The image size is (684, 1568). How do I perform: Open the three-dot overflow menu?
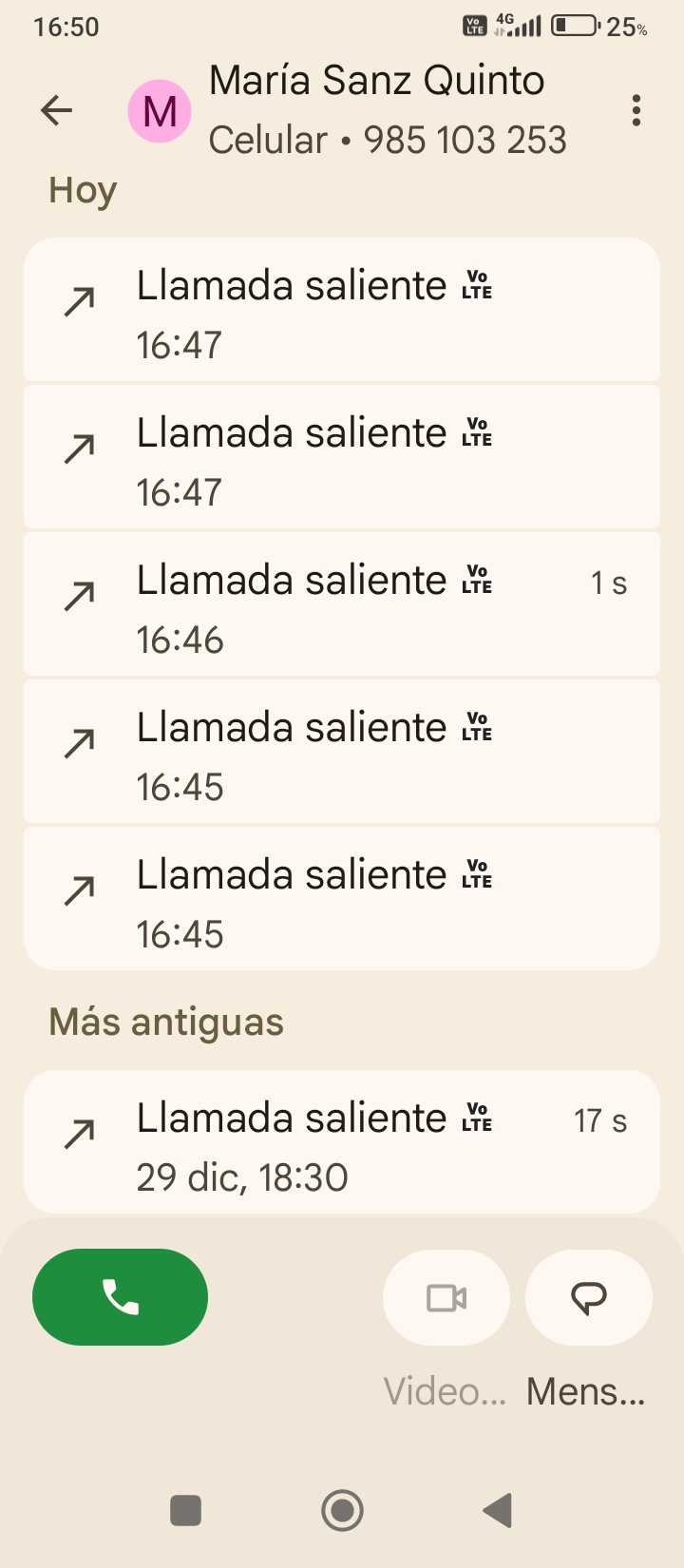(x=636, y=111)
